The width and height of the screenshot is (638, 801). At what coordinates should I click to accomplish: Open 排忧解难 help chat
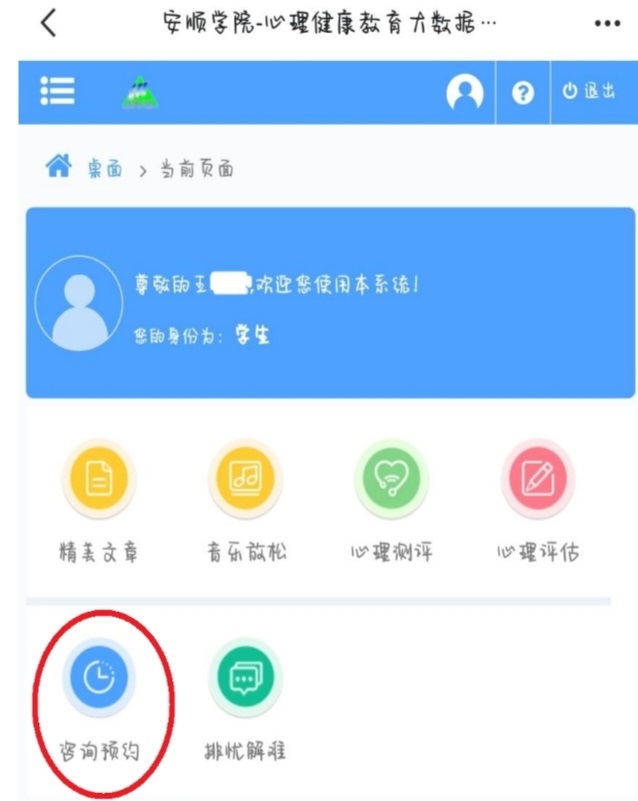(x=245, y=679)
